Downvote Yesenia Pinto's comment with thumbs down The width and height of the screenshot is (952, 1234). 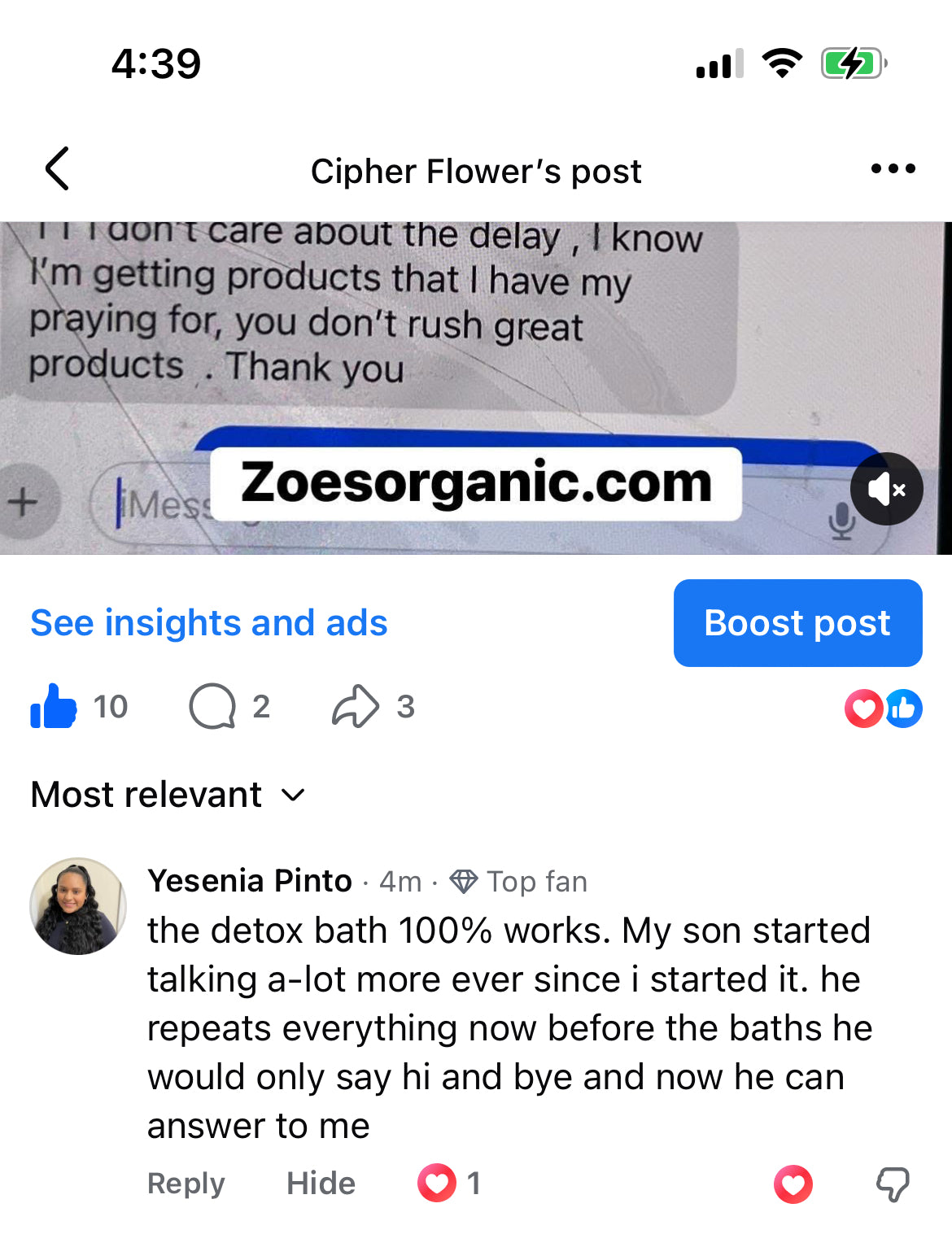click(x=893, y=1184)
